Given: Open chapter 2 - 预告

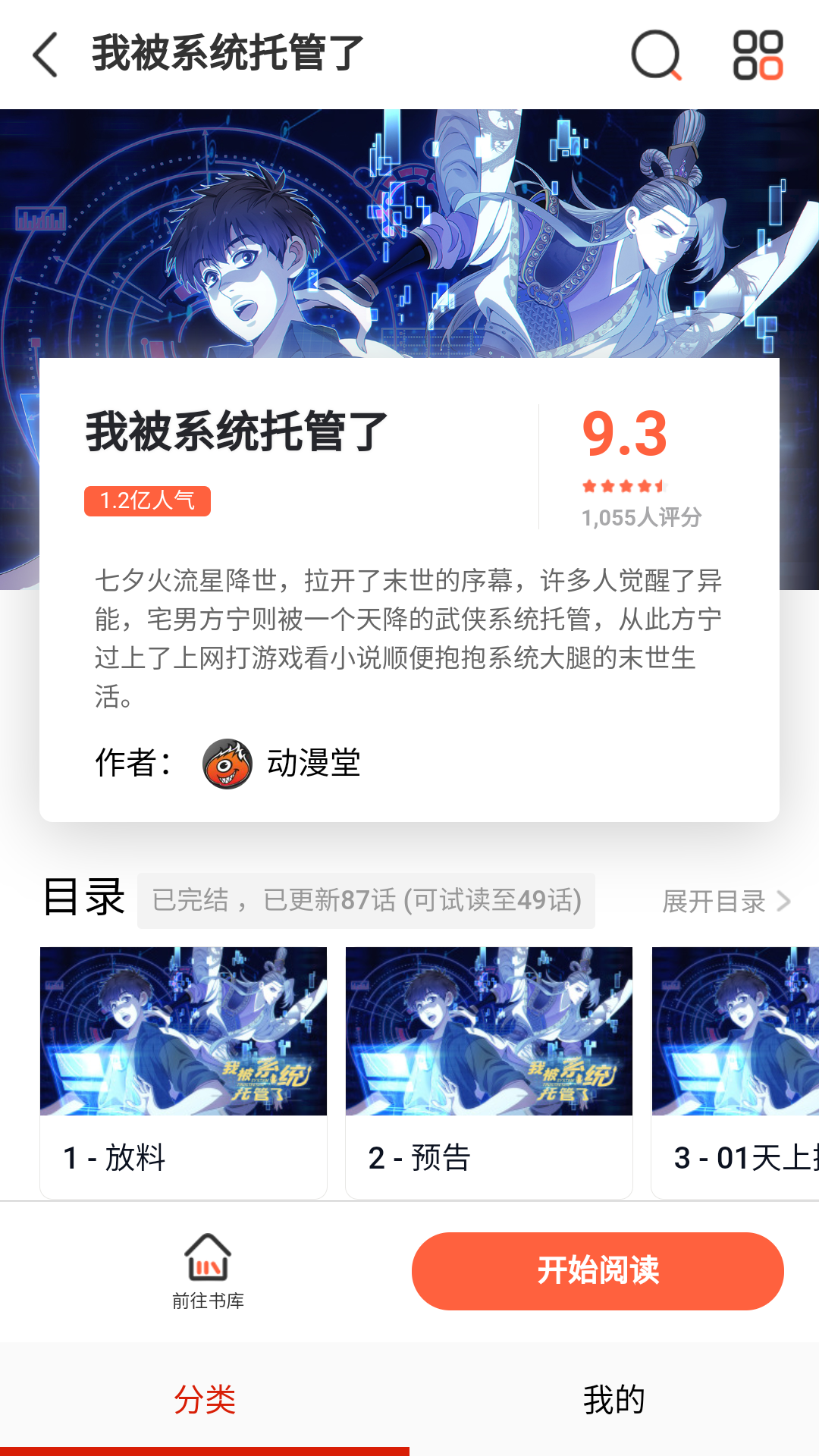Looking at the screenshot, I should [x=489, y=1072].
